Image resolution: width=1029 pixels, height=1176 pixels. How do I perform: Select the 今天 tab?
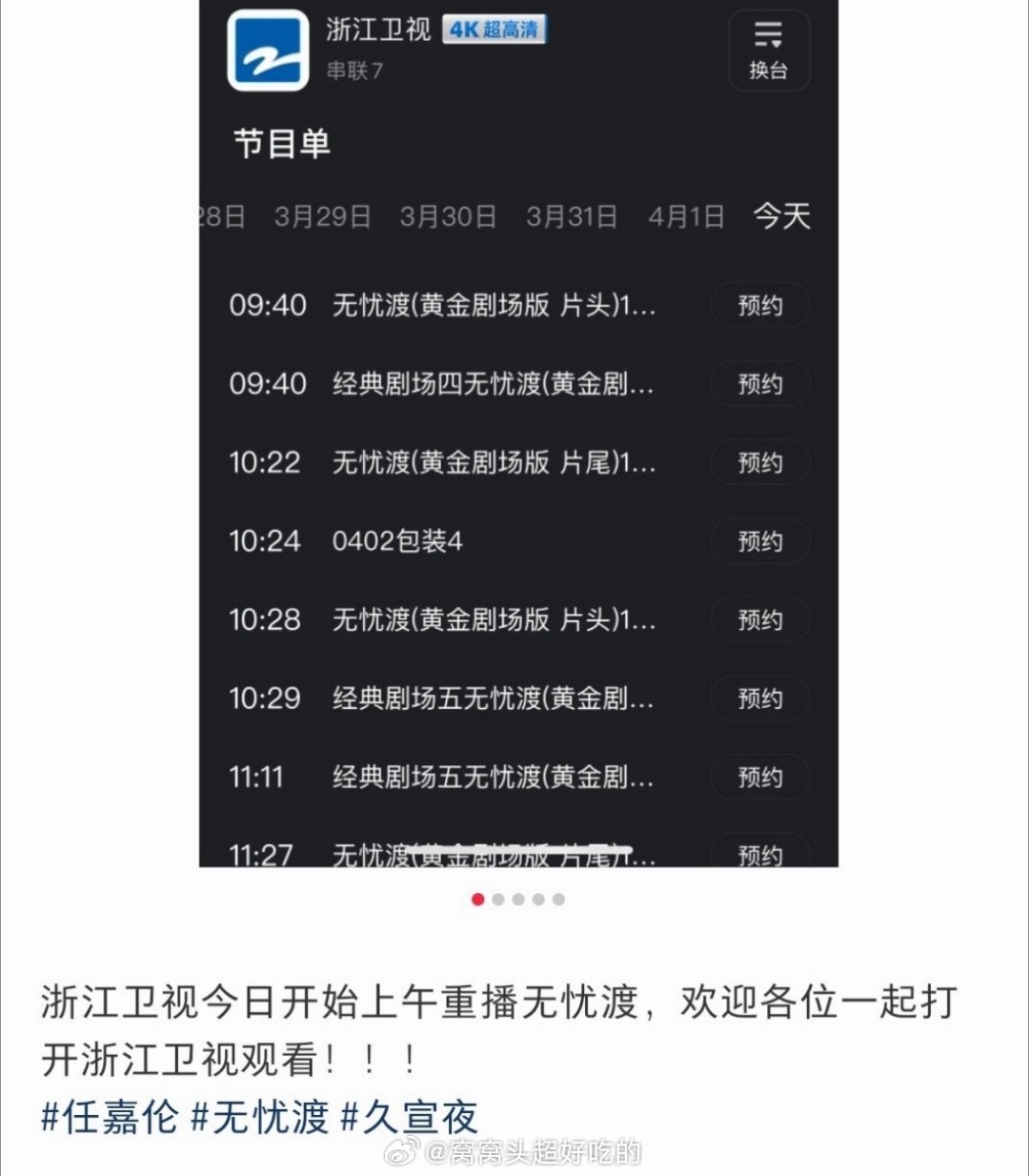(781, 216)
